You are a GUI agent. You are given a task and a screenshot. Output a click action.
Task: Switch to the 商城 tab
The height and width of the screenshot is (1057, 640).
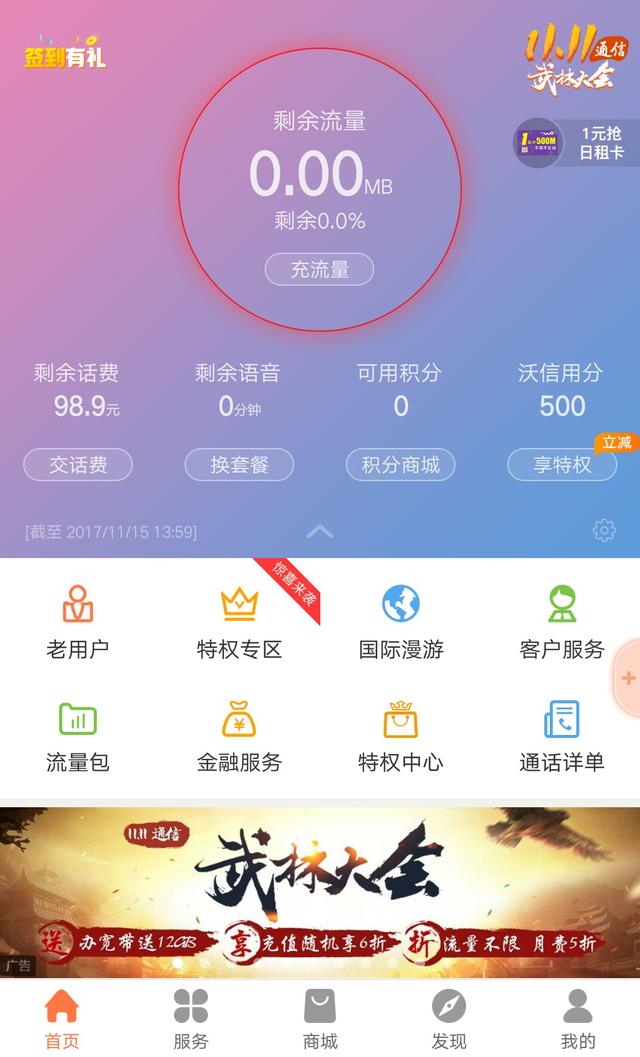click(320, 1018)
